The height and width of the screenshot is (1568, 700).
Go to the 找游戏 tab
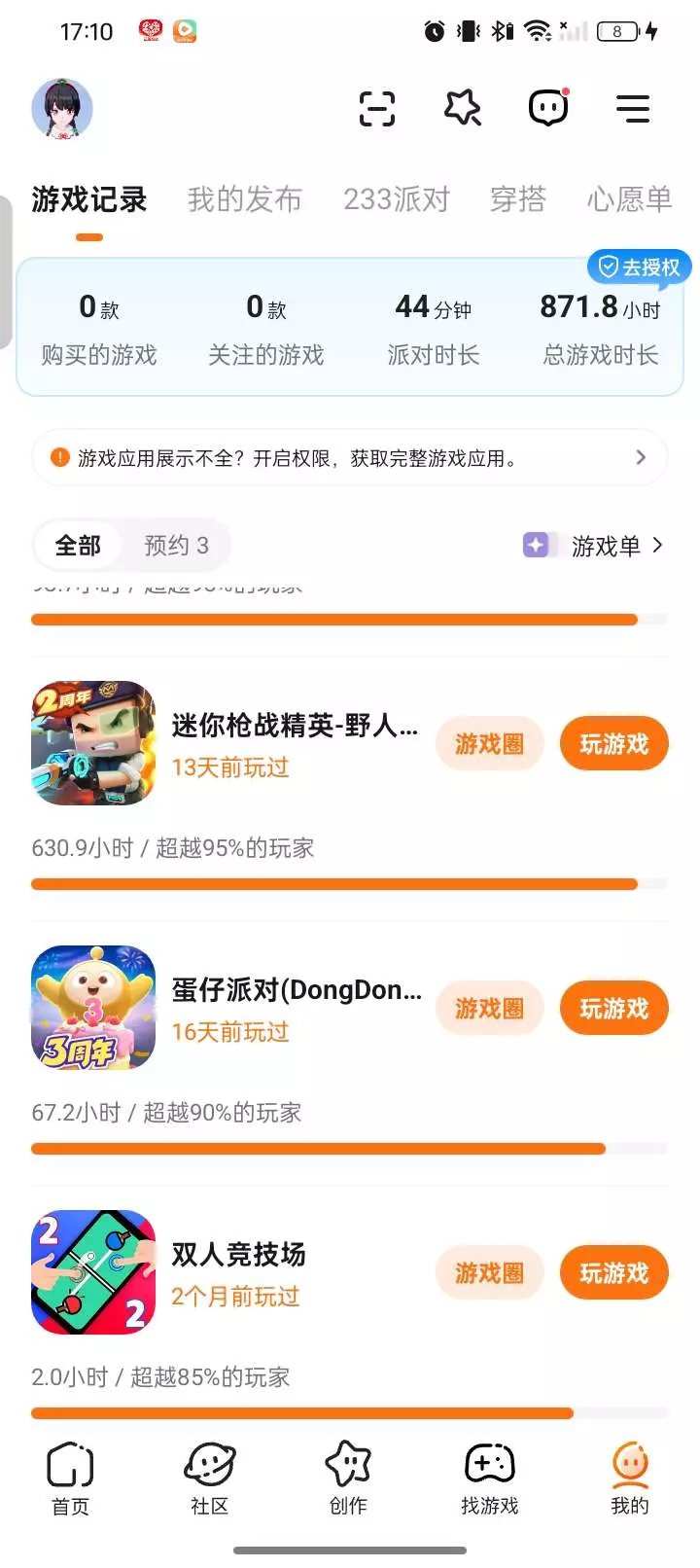coord(489,1479)
